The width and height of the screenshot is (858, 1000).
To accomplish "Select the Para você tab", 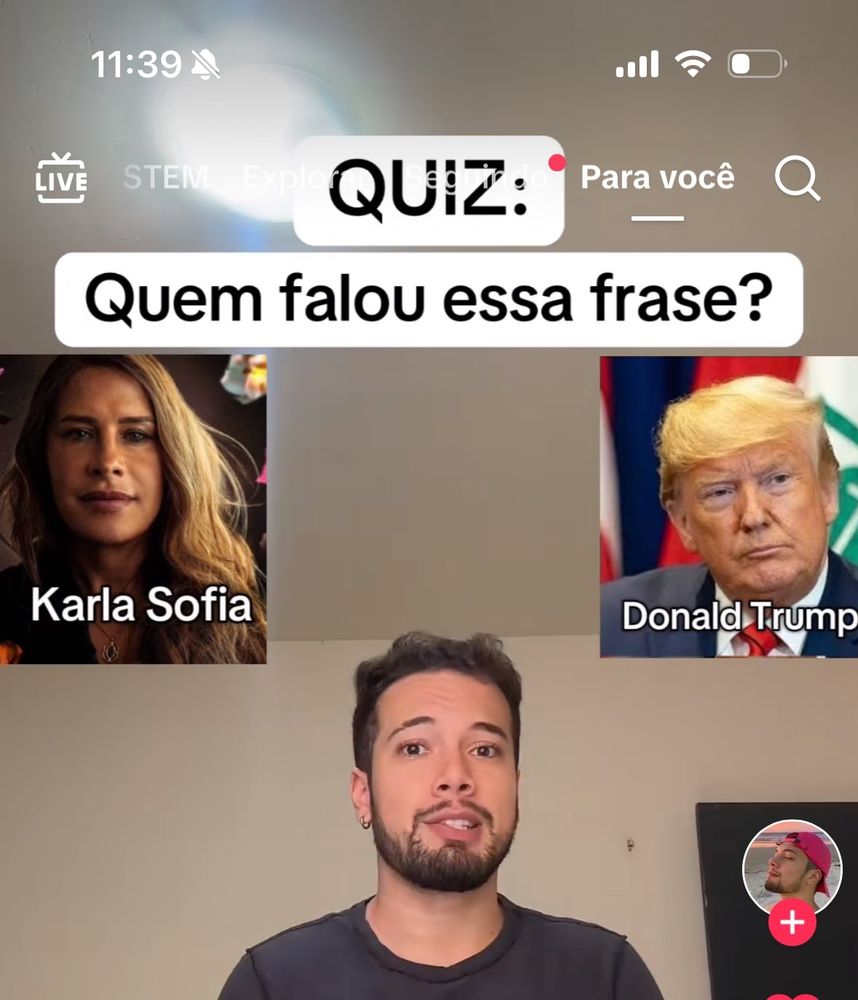I will [x=657, y=178].
